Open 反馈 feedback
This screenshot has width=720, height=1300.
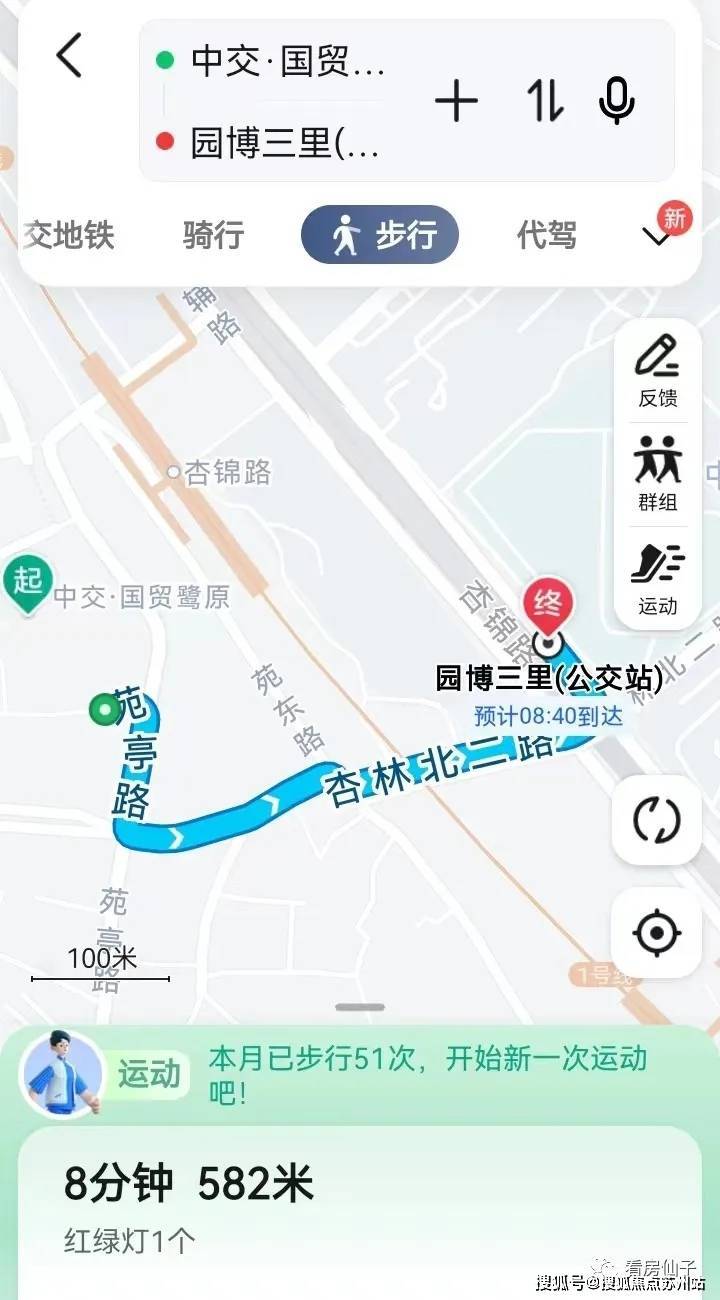[657, 372]
